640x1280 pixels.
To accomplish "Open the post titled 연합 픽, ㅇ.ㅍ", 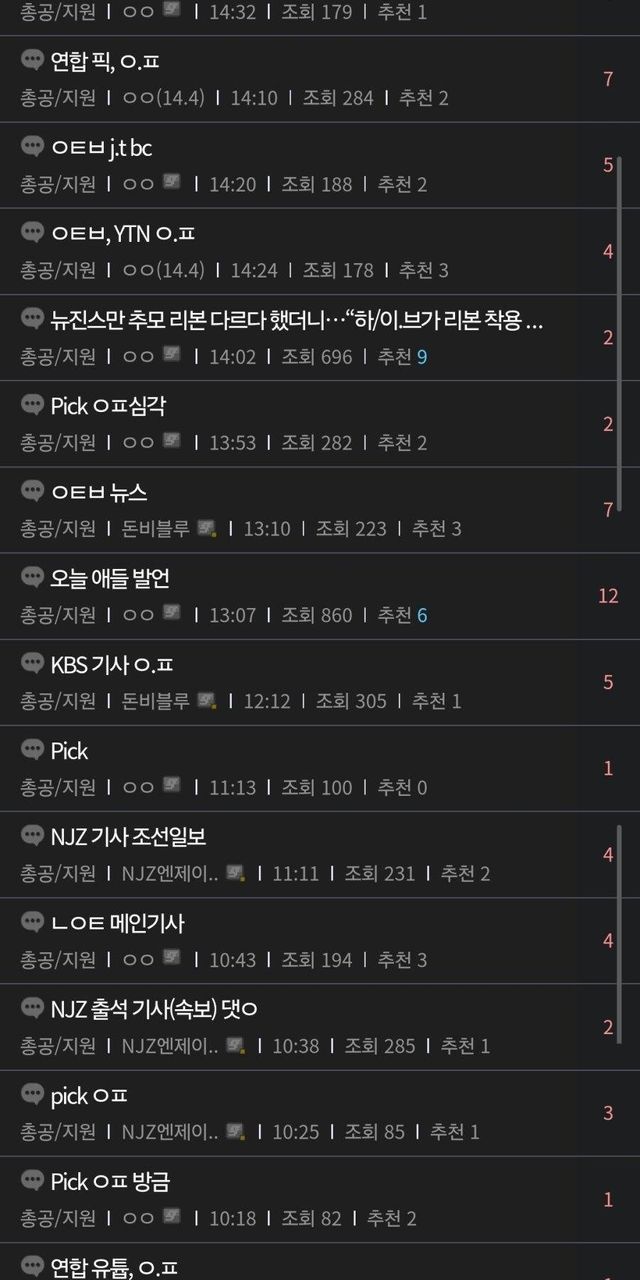I will point(105,62).
